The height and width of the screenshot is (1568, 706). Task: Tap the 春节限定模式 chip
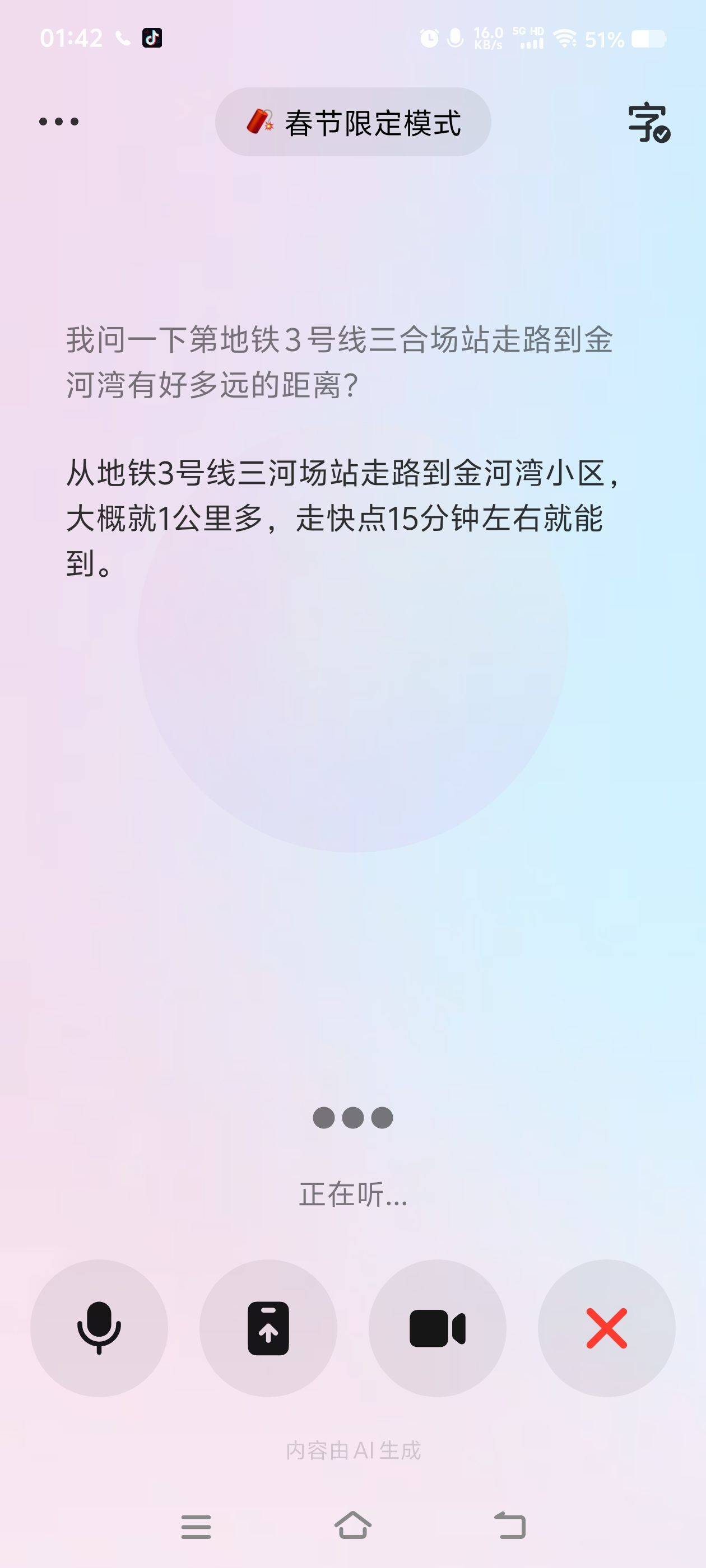tap(352, 122)
